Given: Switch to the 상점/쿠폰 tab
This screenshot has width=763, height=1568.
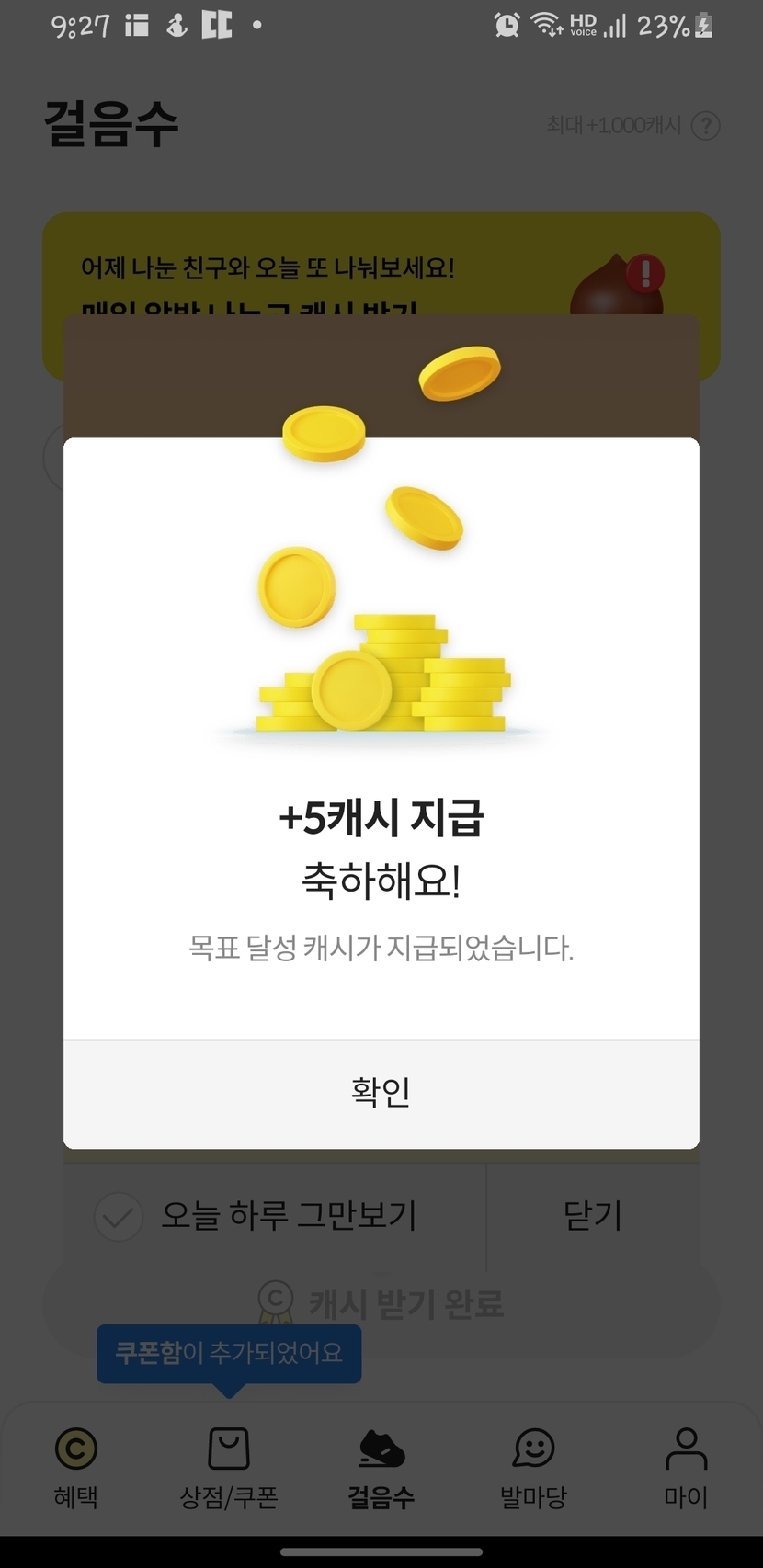Looking at the screenshot, I should [229, 1468].
